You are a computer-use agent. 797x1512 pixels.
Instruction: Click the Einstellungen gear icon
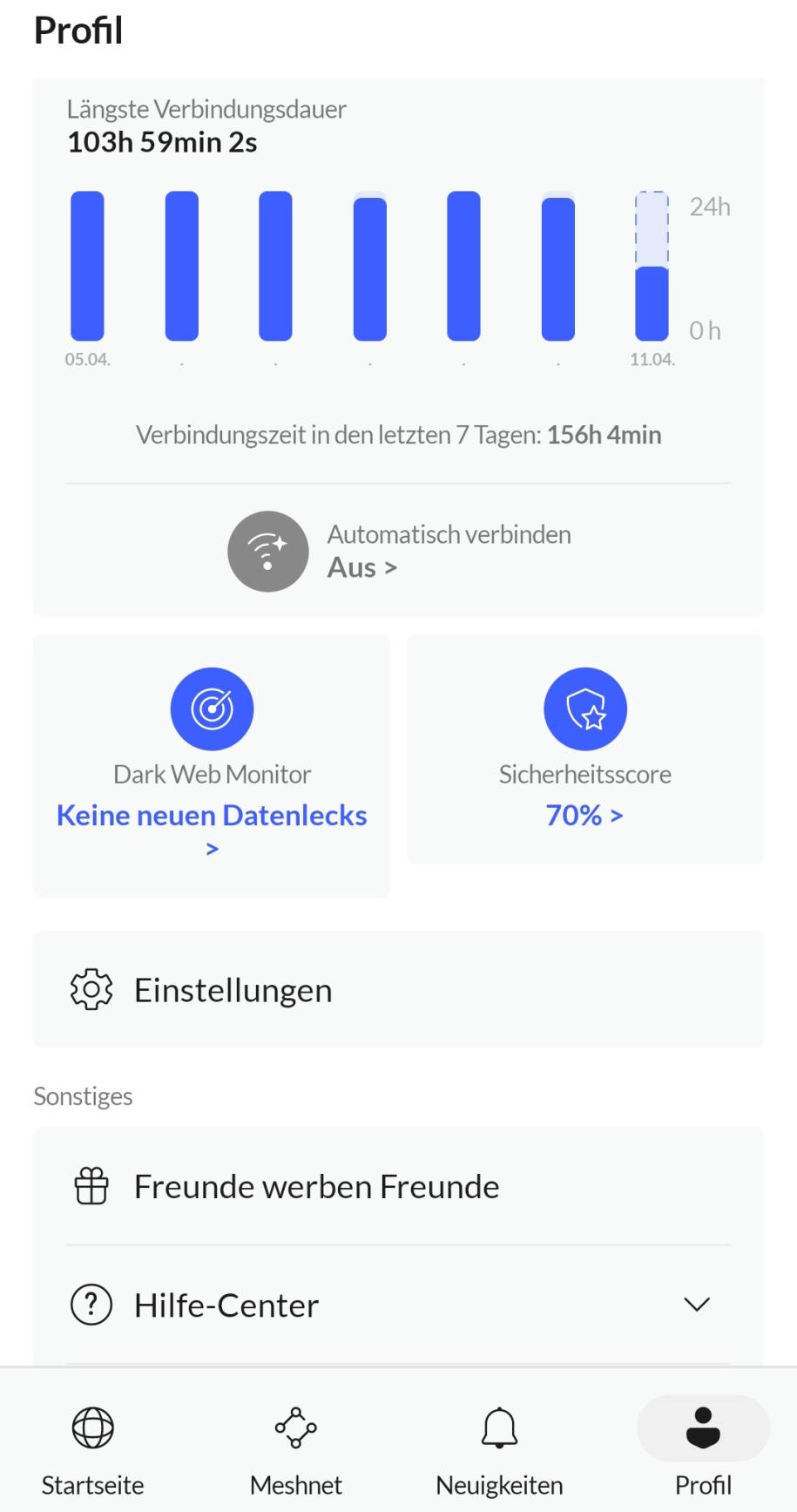click(x=90, y=989)
